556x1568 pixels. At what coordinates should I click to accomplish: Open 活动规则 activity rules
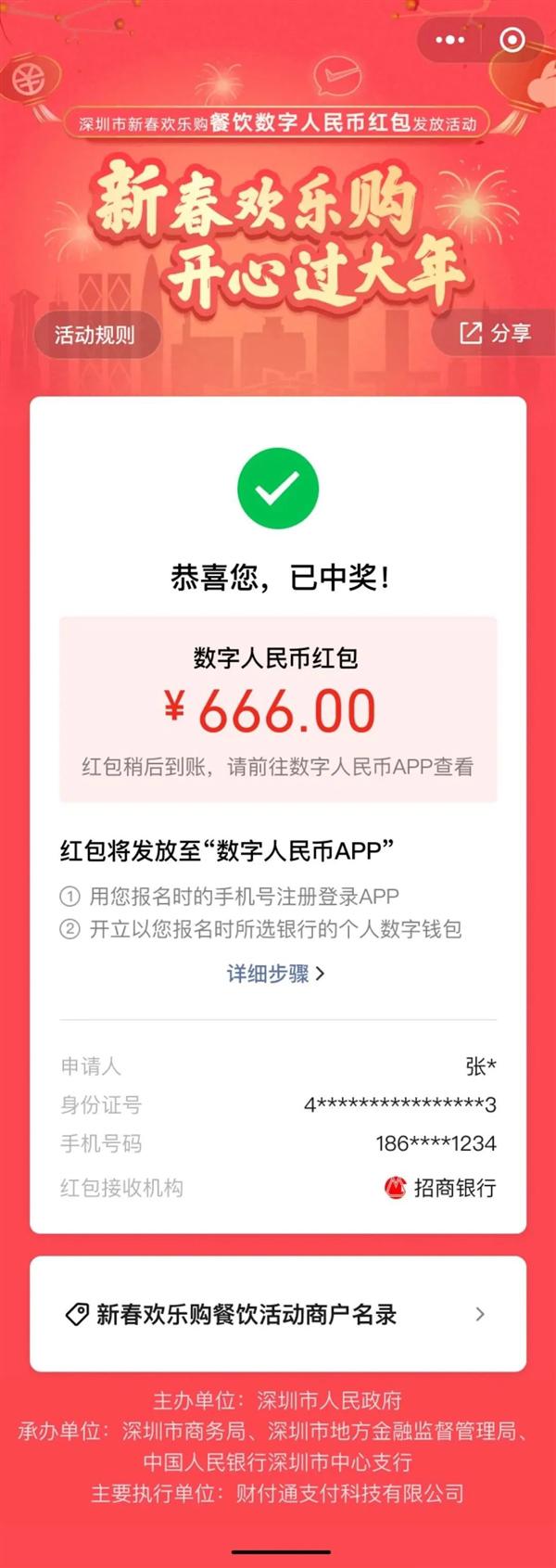tap(95, 335)
